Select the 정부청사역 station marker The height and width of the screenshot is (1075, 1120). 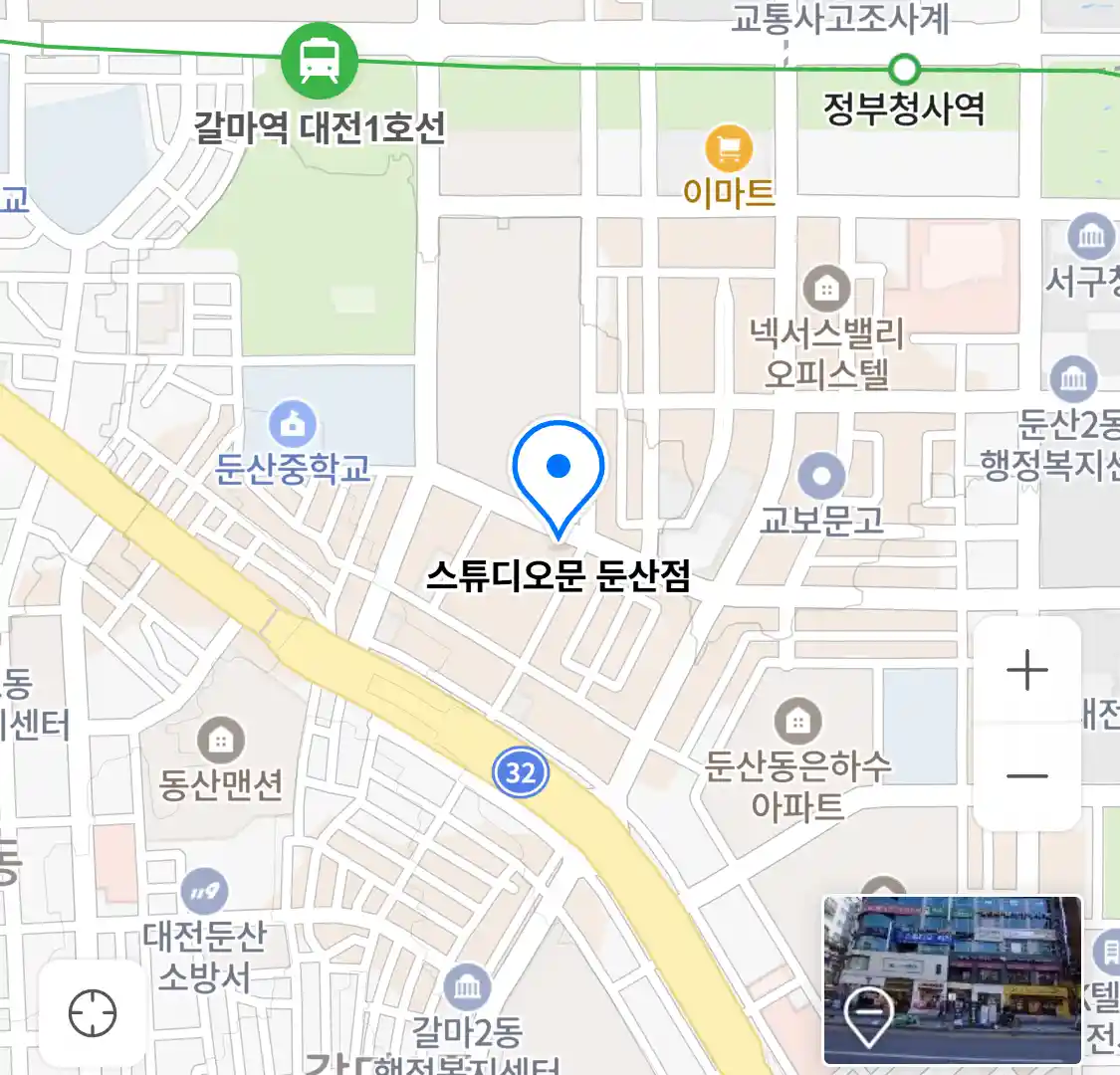click(x=904, y=70)
